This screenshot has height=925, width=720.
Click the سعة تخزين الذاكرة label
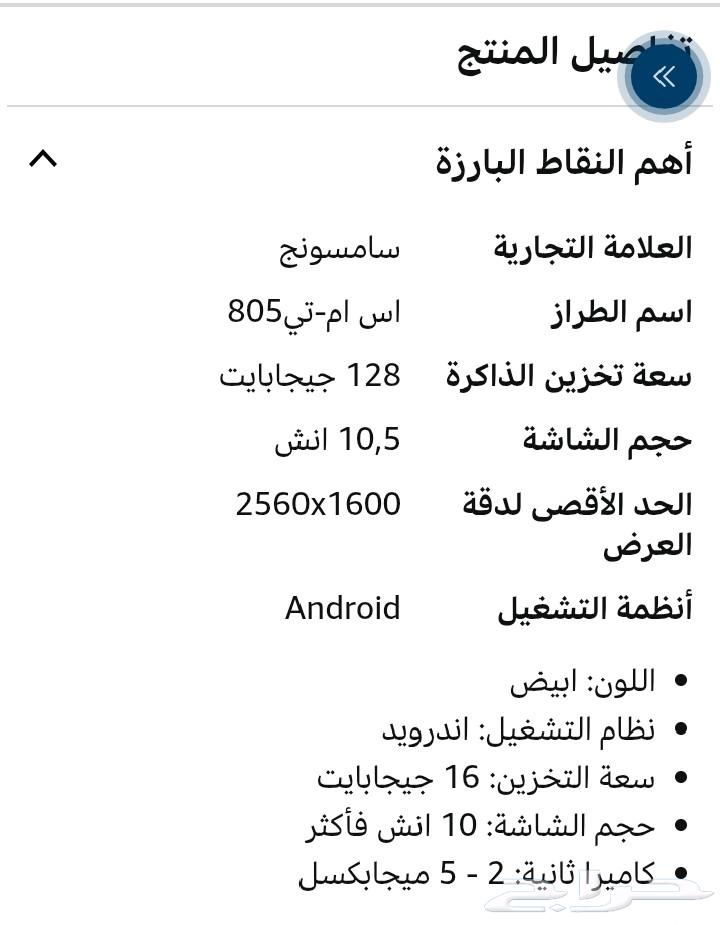point(573,373)
